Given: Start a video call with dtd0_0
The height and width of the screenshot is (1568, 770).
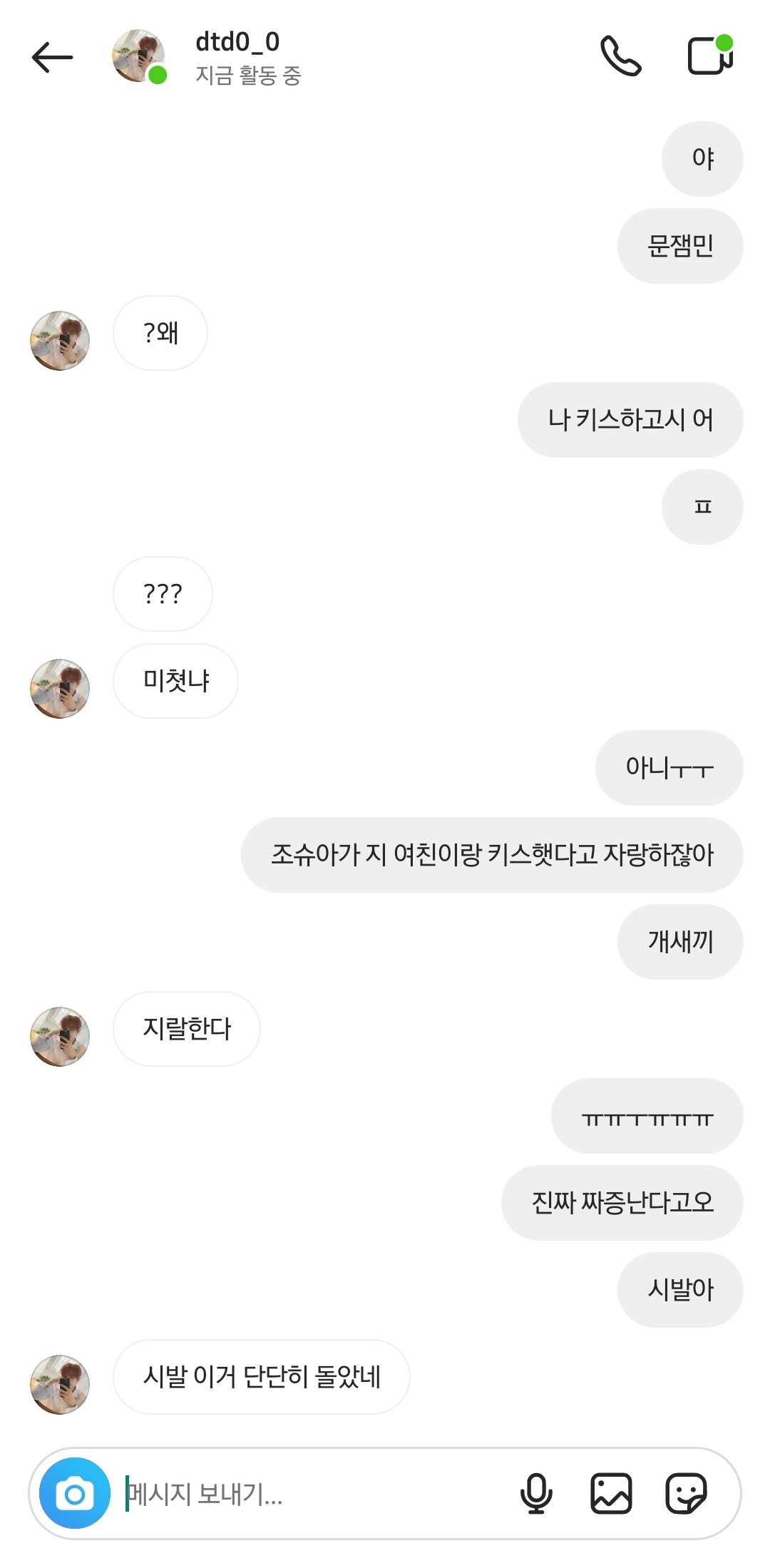Looking at the screenshot, I should [x=710, y=56].
